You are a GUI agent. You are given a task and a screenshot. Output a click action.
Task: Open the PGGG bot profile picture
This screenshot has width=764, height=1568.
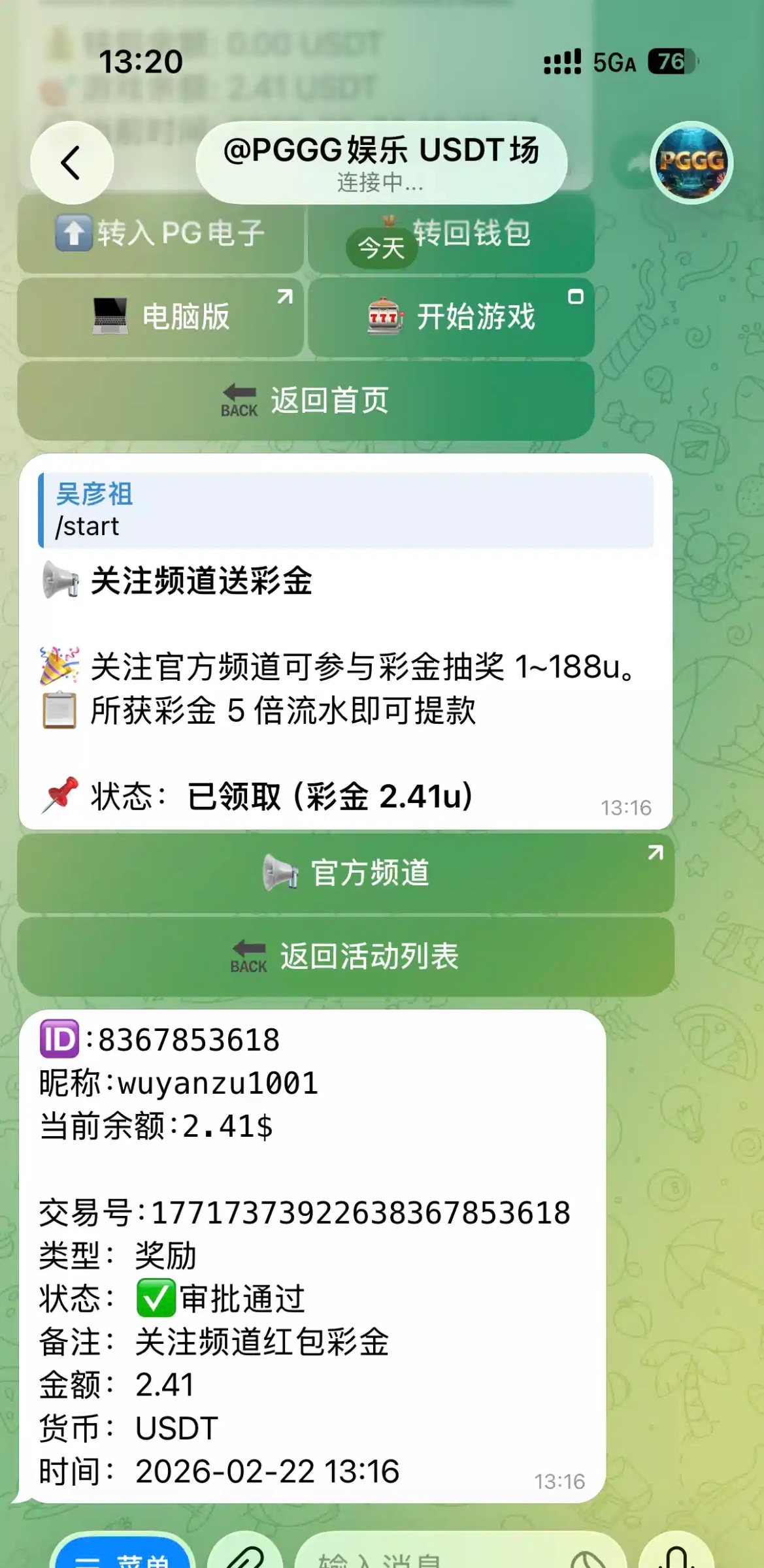(x=691, y=163)
